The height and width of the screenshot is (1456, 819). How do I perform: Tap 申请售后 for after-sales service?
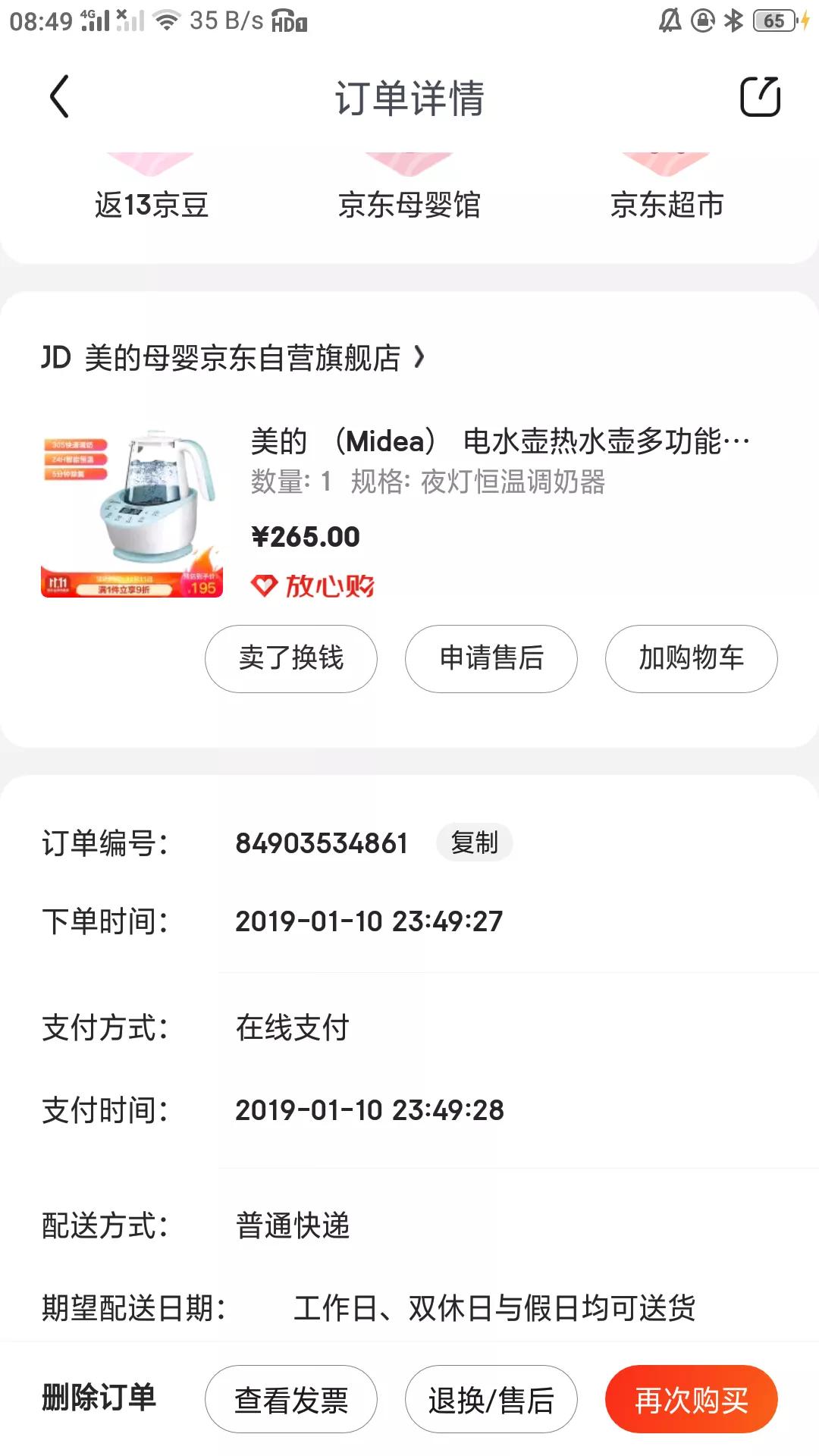point(491,659)
